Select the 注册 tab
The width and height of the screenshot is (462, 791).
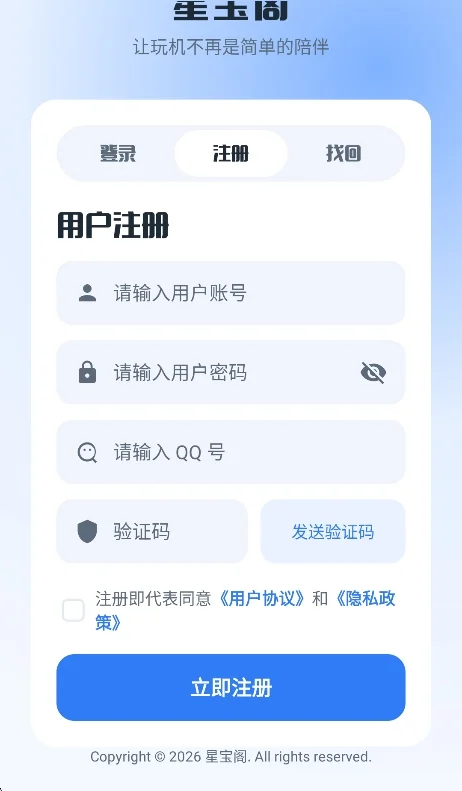pyautogui.click(x=231, y=153)
